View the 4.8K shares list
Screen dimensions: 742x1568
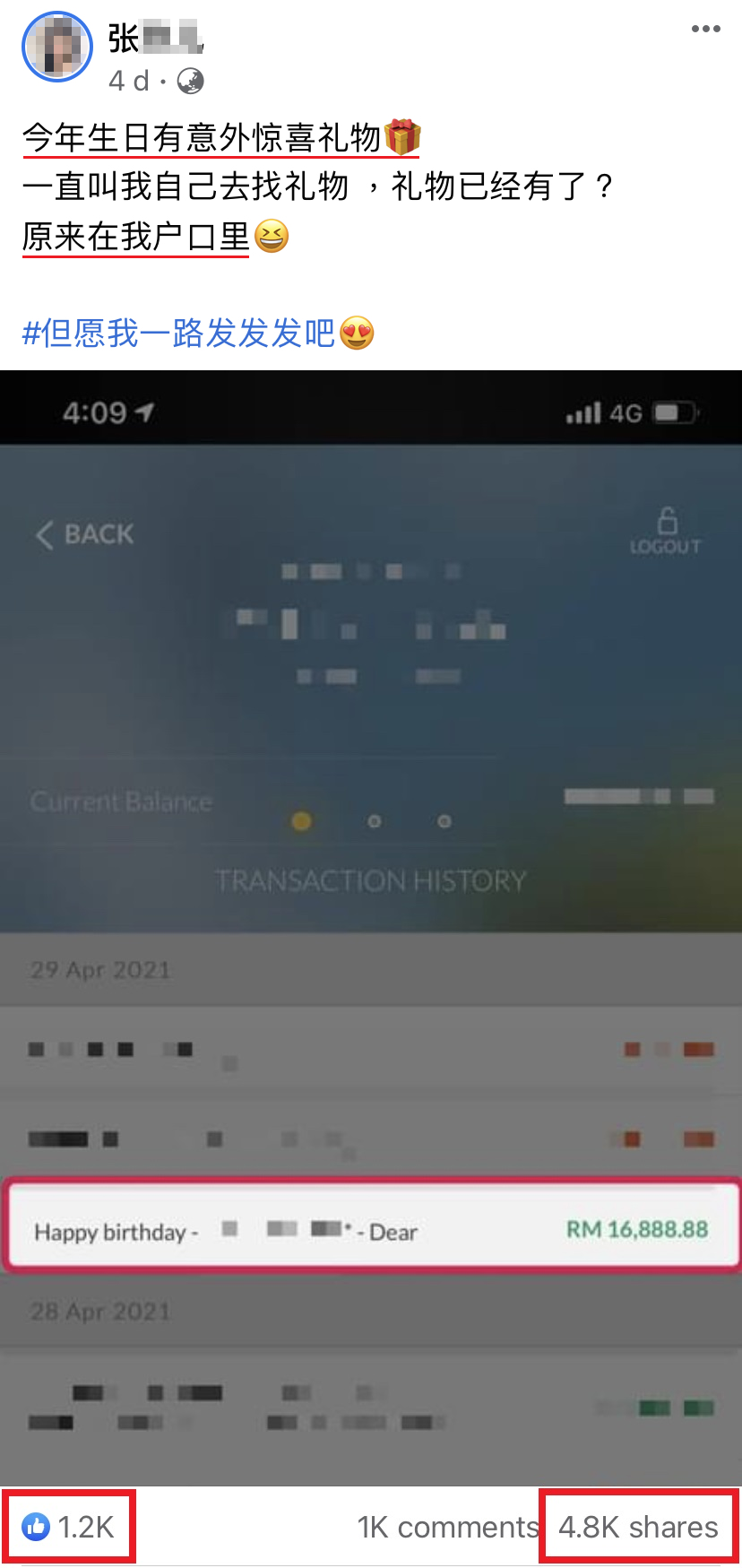638,1527
